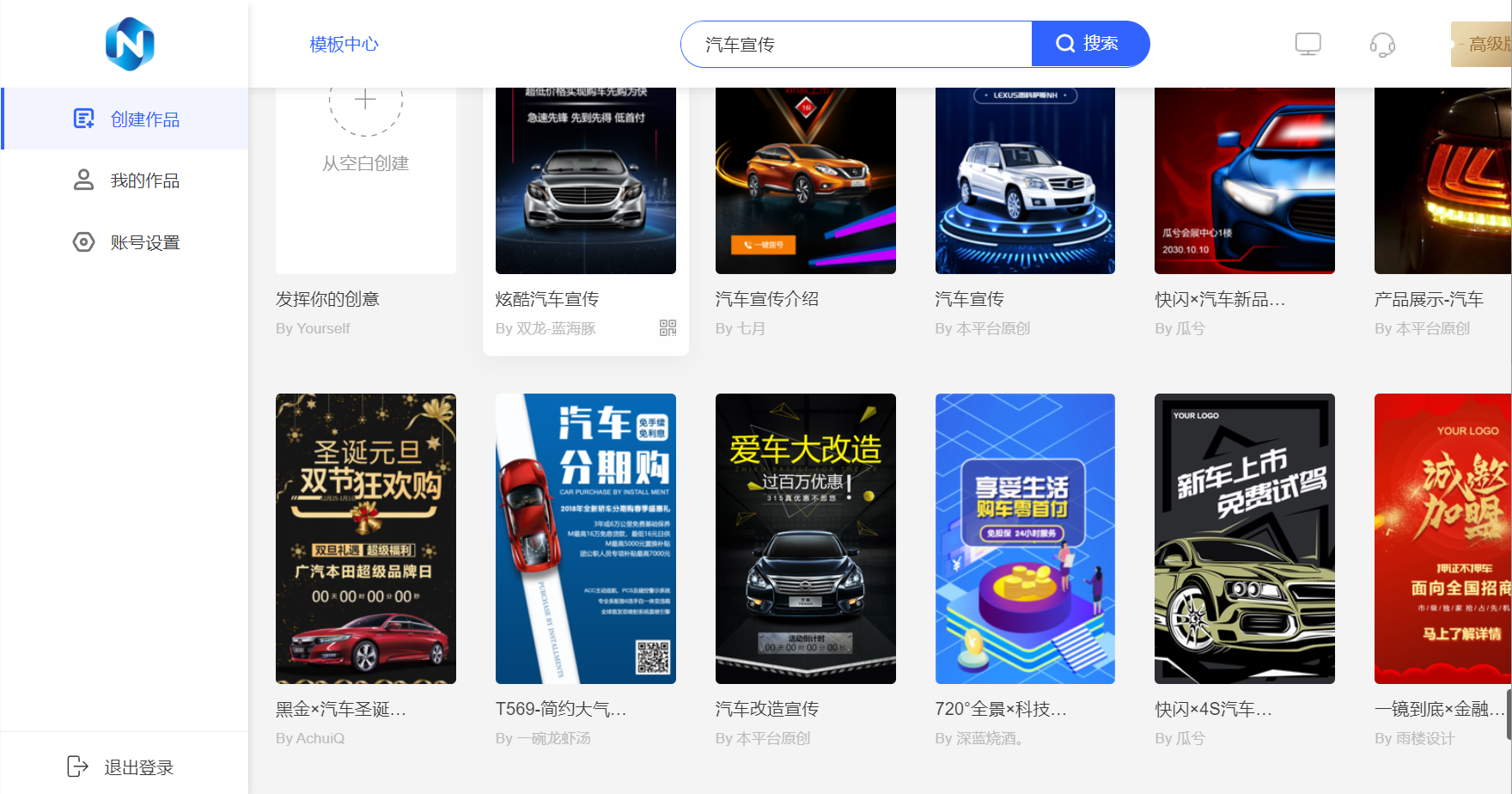View the 720°全景×科技 template
The height and width of the screenshot is (794, 1512).
coord(1024,539)
